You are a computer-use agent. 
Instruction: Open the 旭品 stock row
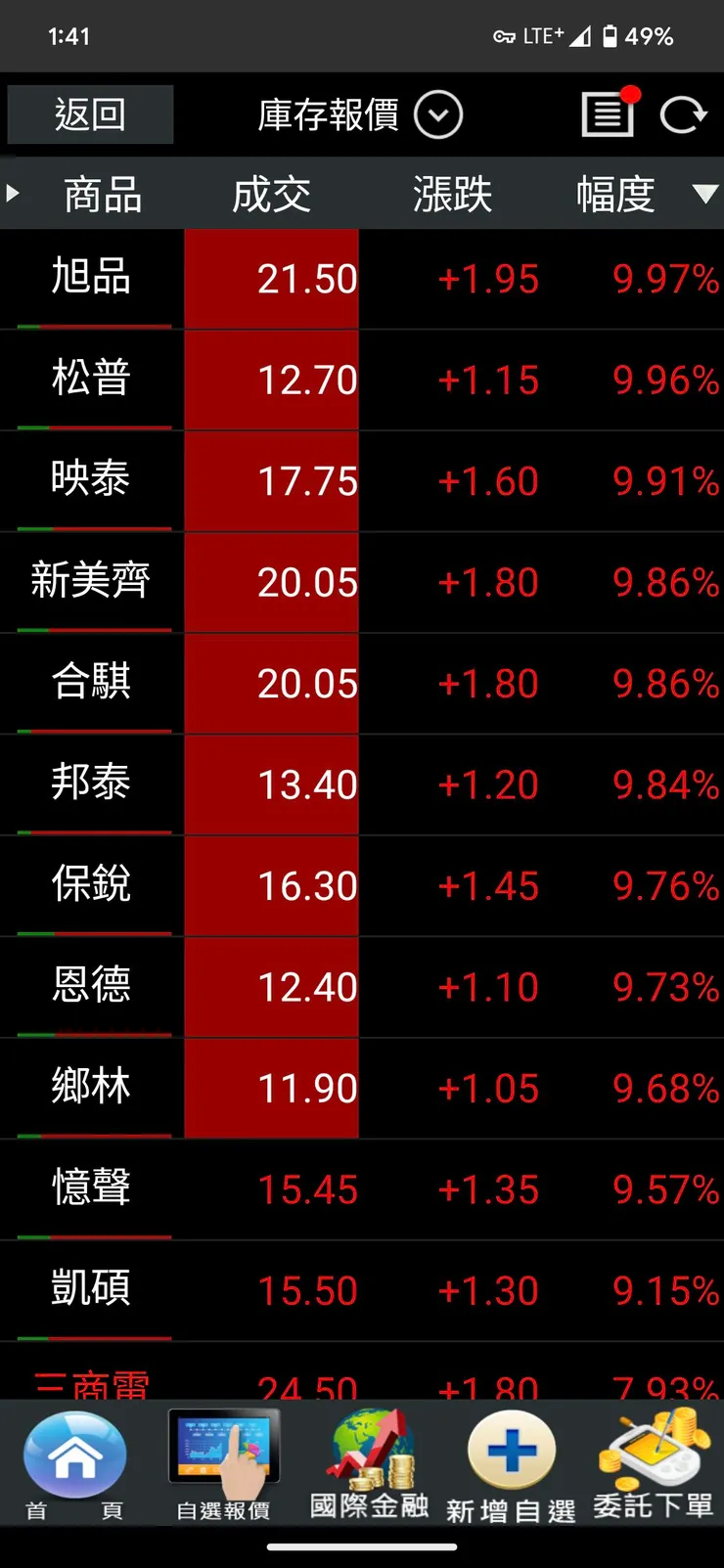point(91,278)
